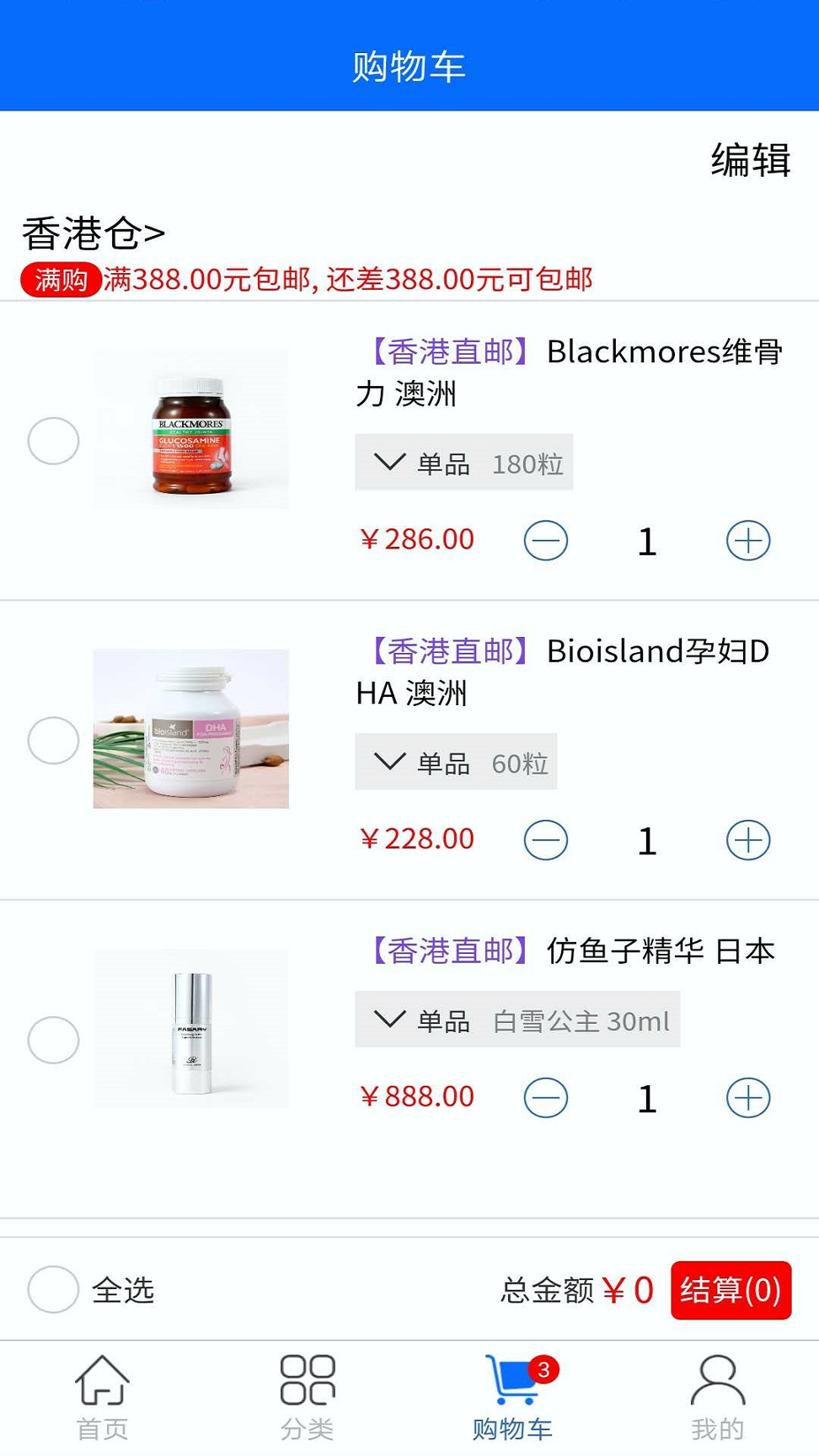Switch to the 分类 categories tab

[x=307, y=1399]
